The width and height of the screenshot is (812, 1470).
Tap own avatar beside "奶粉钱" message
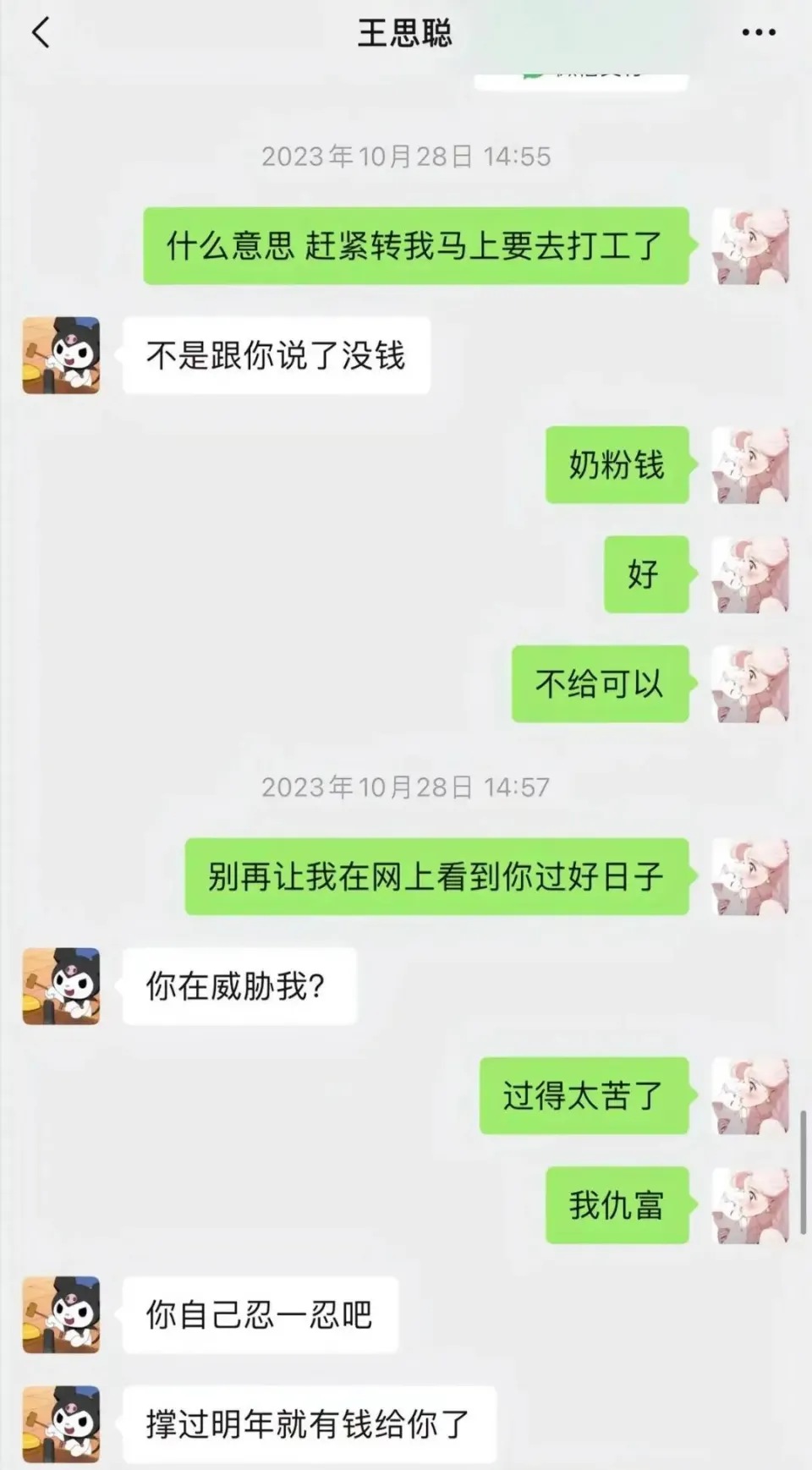[x=750, y=465]
